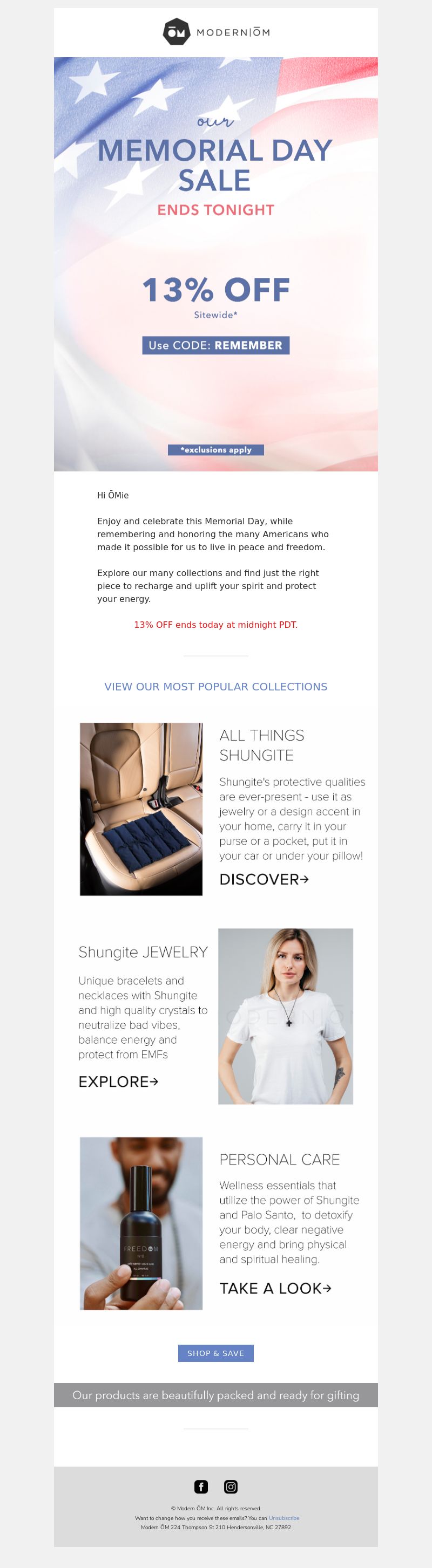Tap the Unsubscribe link
Viewport: 432px width, 1568px height.
click(284, 1518)
